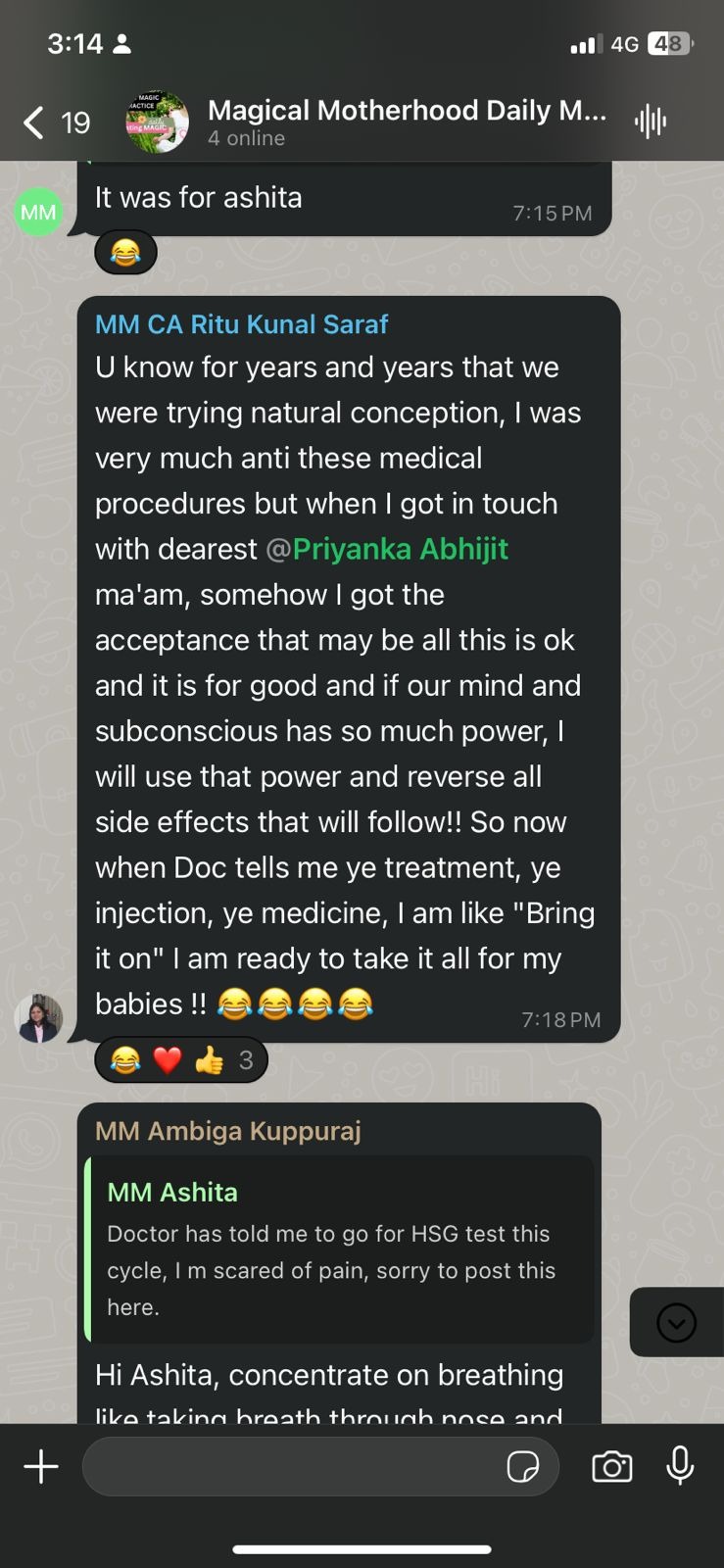Open the camera to send a photo
The width and height of the screenshot is (724, 1568).
tap(611, 1467)
